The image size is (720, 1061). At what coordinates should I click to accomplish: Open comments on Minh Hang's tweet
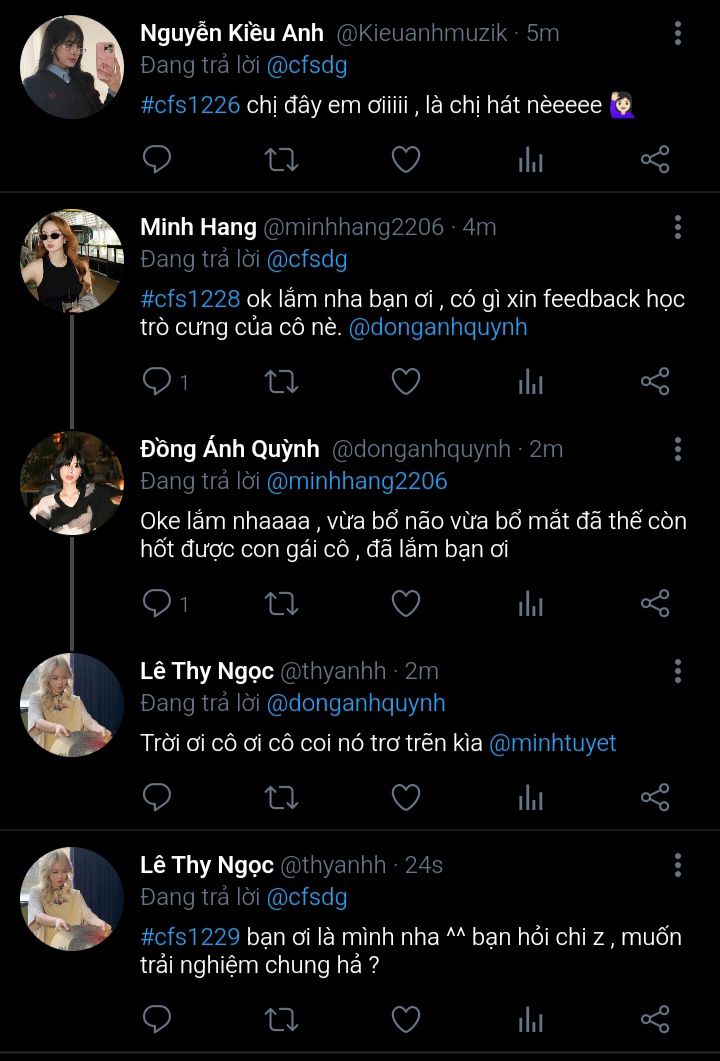tap(158, 381)
